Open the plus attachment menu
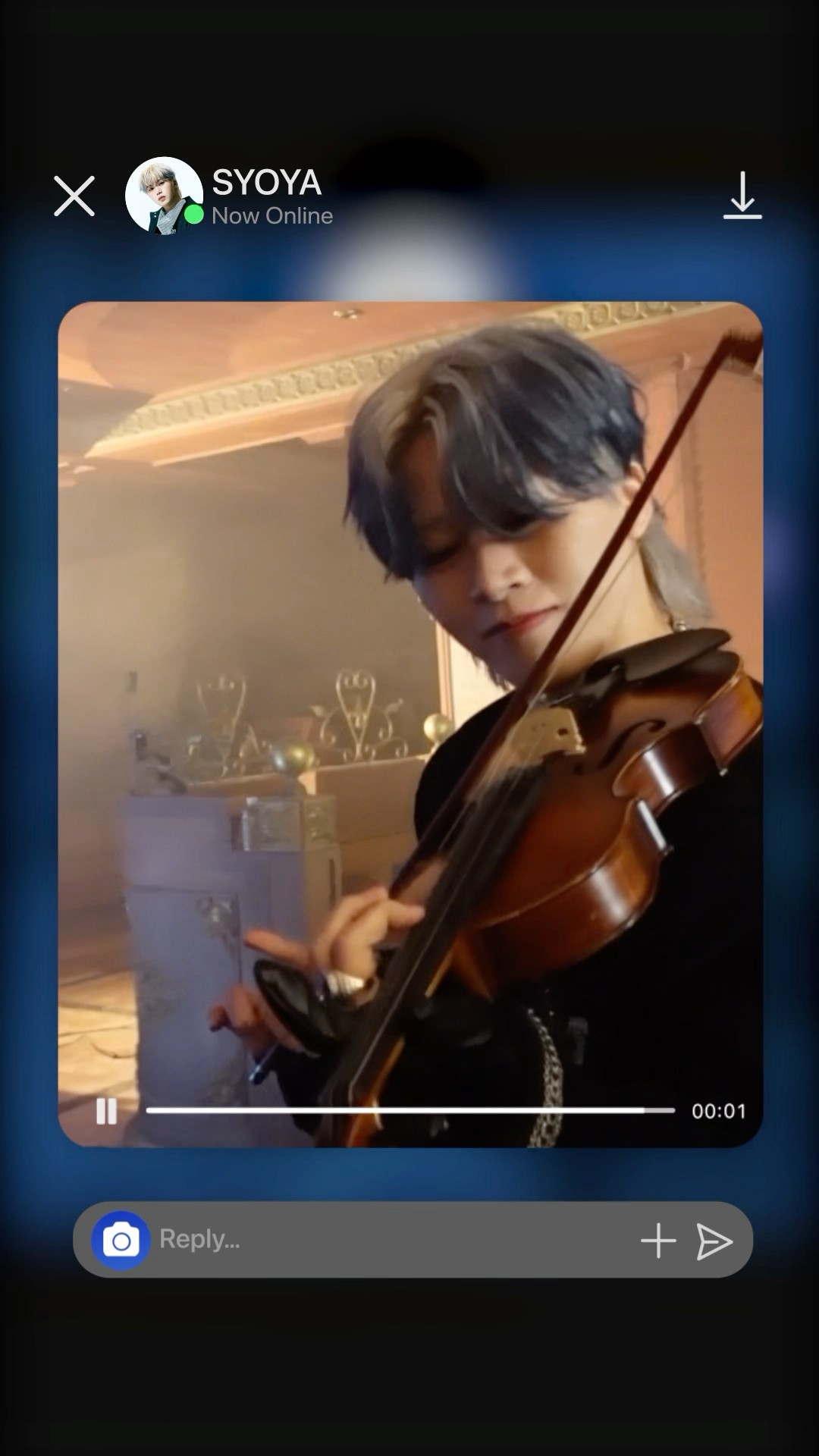 click(657, 1241)
